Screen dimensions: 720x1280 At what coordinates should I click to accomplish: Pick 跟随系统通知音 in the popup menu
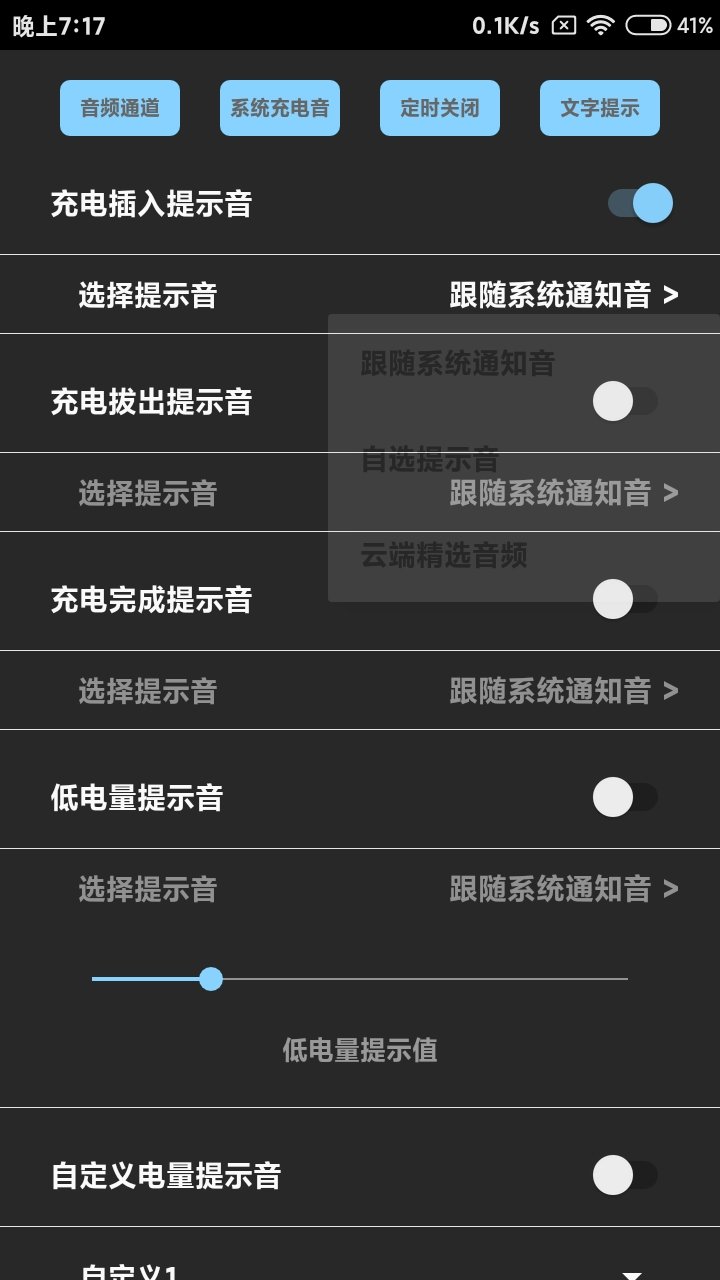click(x=458, y=364)
